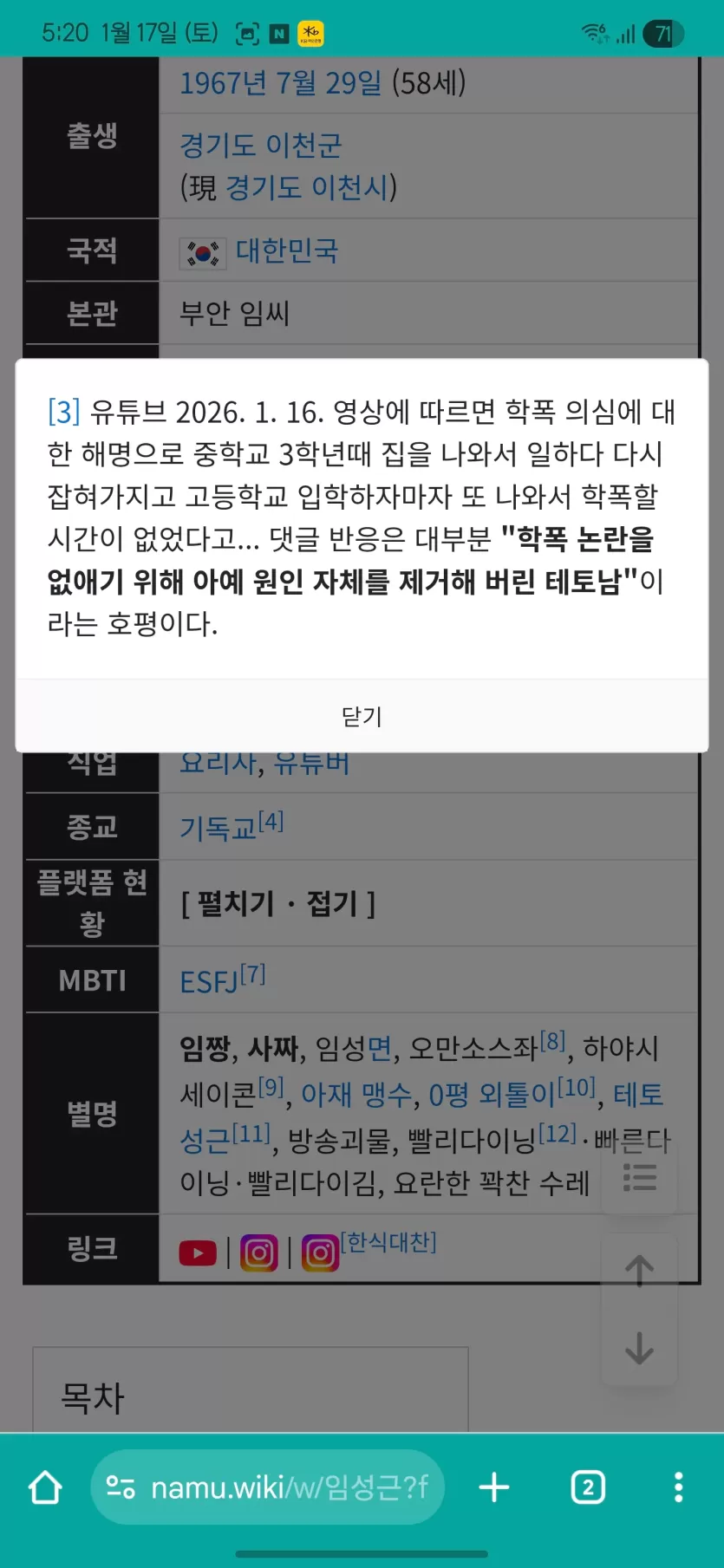Close the footnote popup with 닫기
The width and height of the screenshot is (724, 1568).
point(362,716)
